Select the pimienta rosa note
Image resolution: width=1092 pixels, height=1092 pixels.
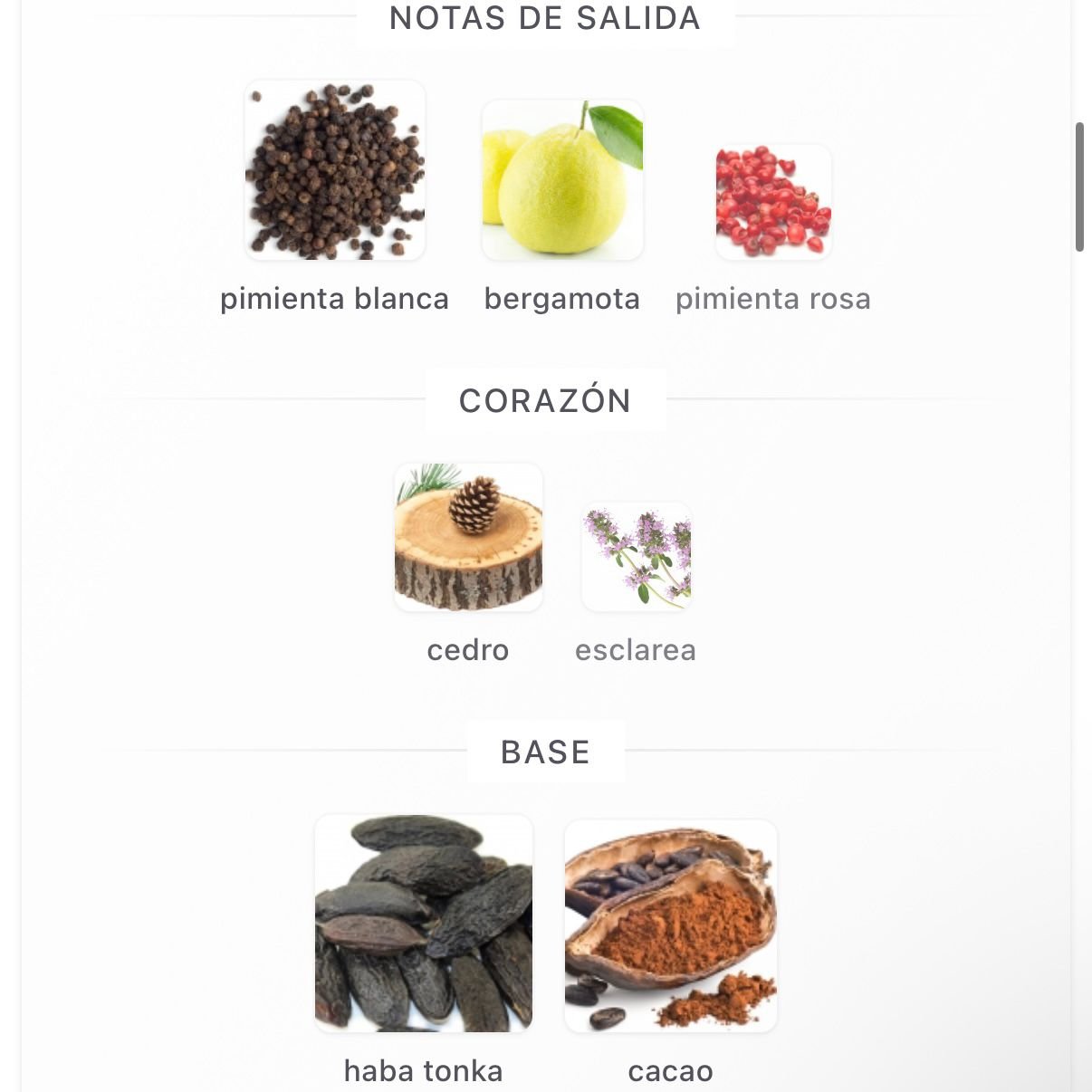click(x=773, y=203)
